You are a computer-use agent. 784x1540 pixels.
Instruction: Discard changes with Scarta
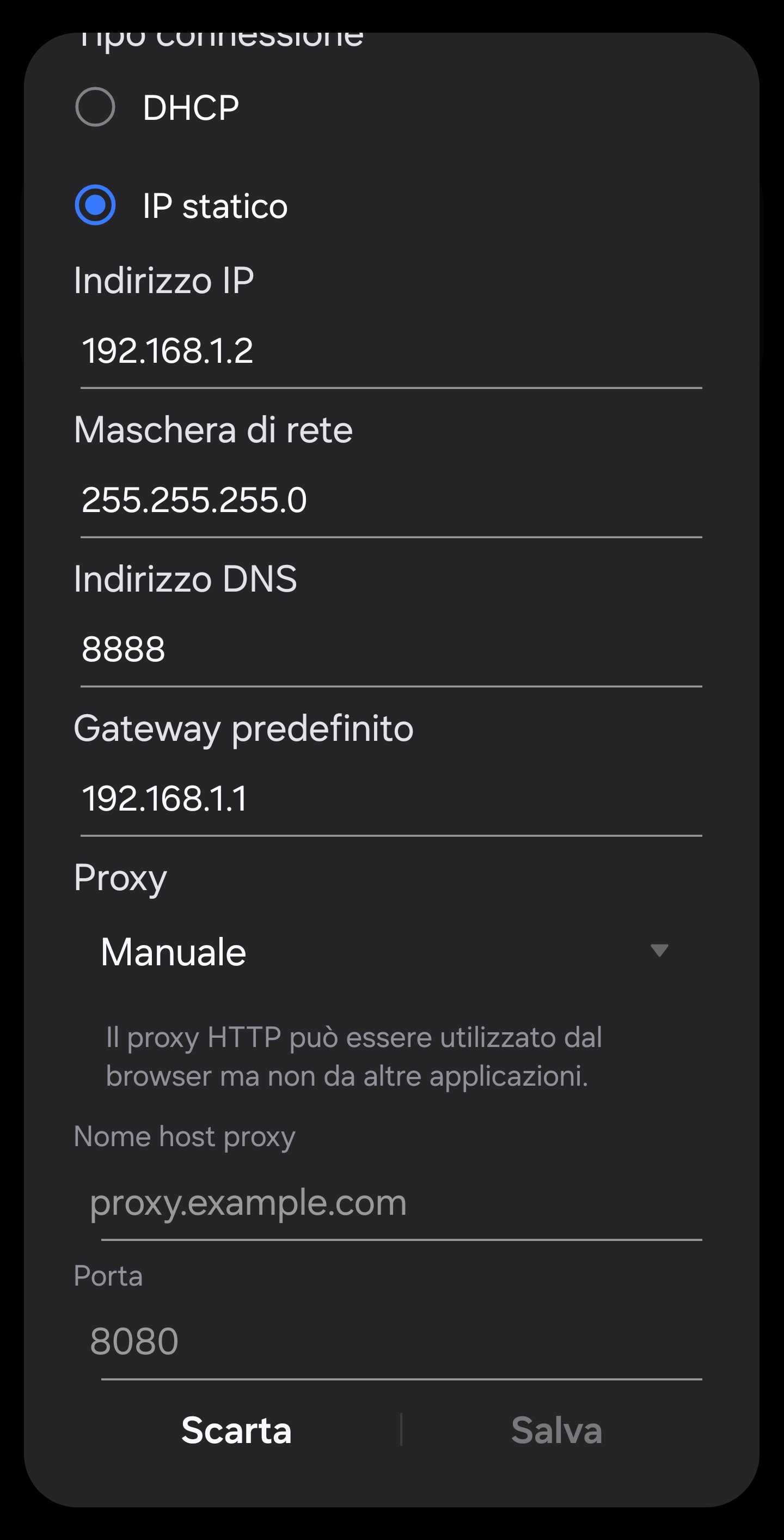click(237, 1430)
